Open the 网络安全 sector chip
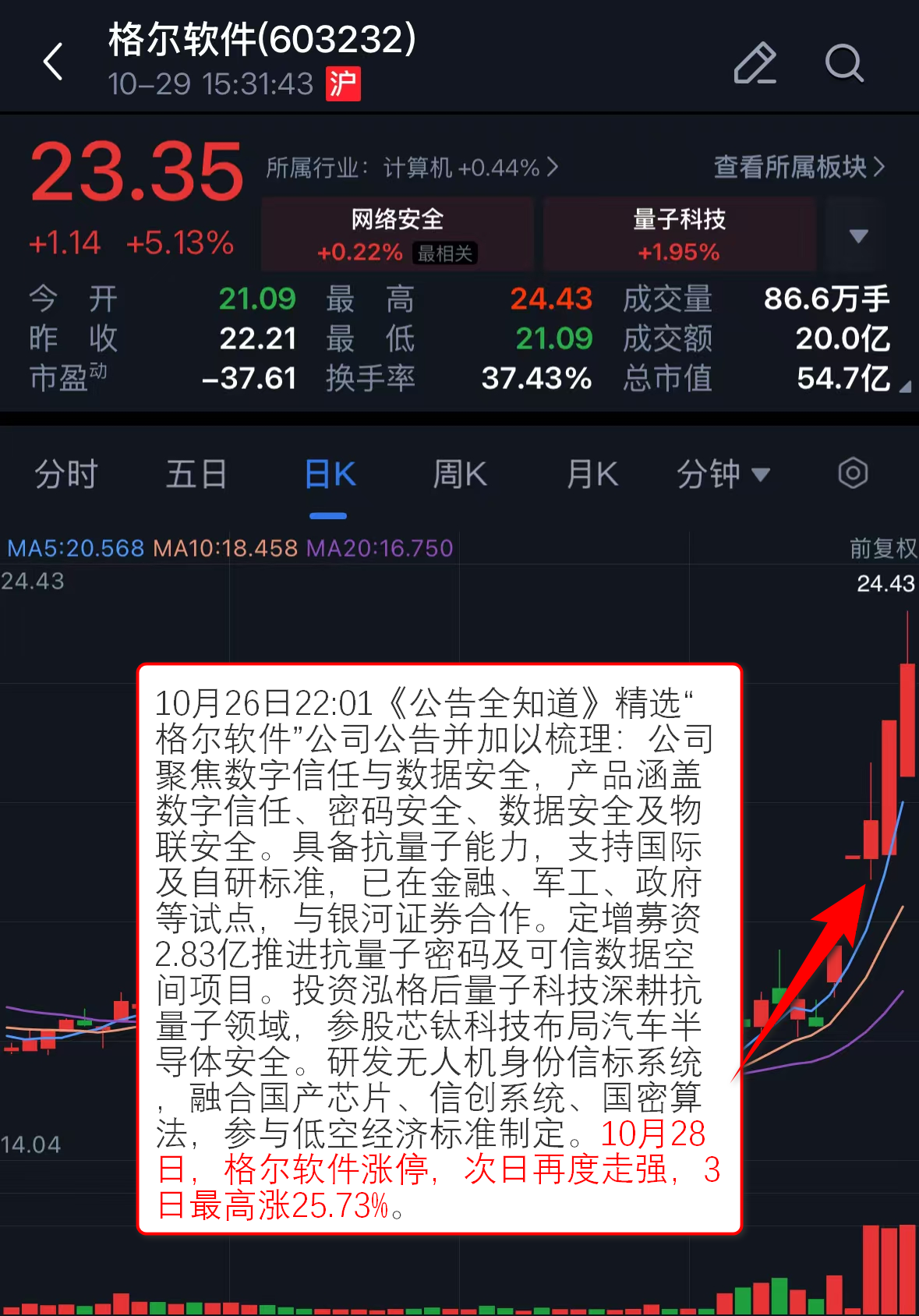The width and height of the screenshot is (919, 1316). 397,234
